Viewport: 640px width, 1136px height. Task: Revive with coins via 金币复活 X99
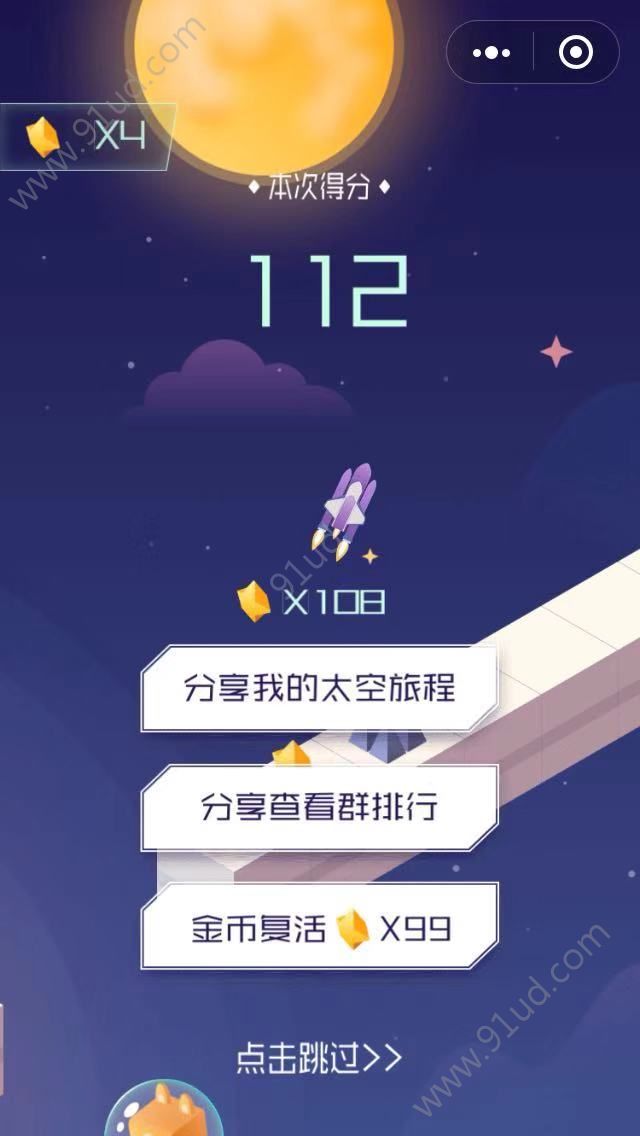[x=319, y=927]
